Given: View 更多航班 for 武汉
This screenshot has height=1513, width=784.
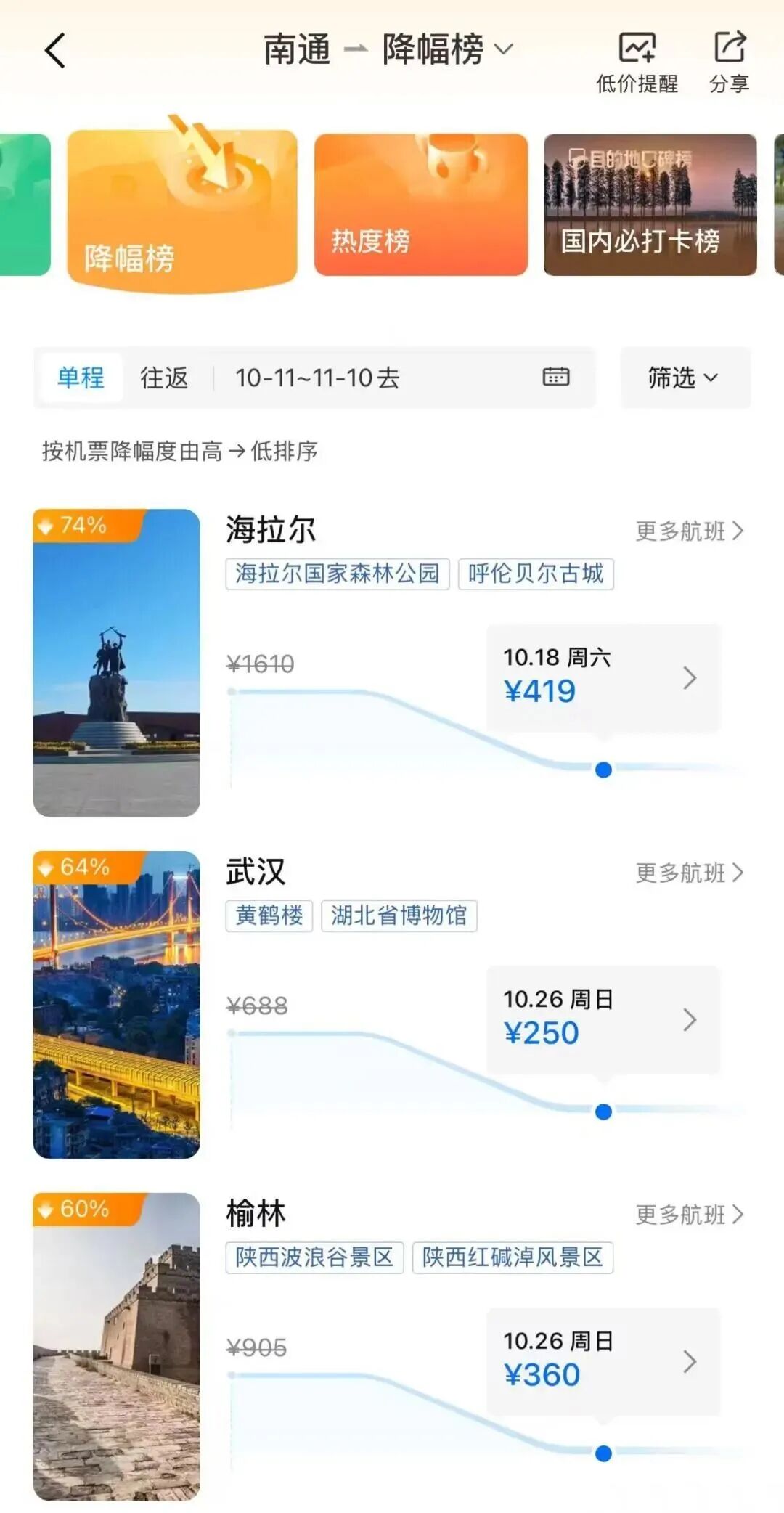Looking at the screenshot, I should click(x=689, y=873).
